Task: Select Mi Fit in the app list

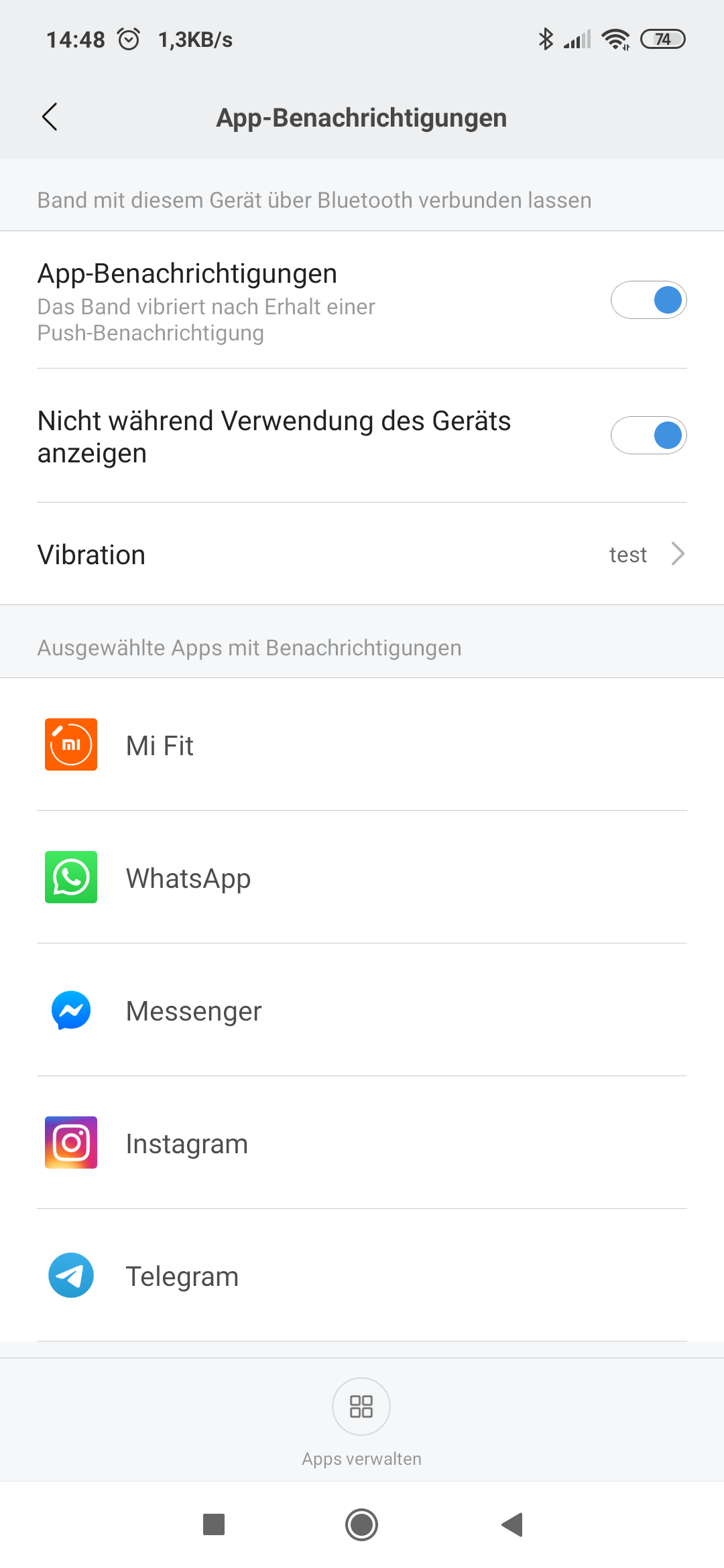Action: (362, 744)
